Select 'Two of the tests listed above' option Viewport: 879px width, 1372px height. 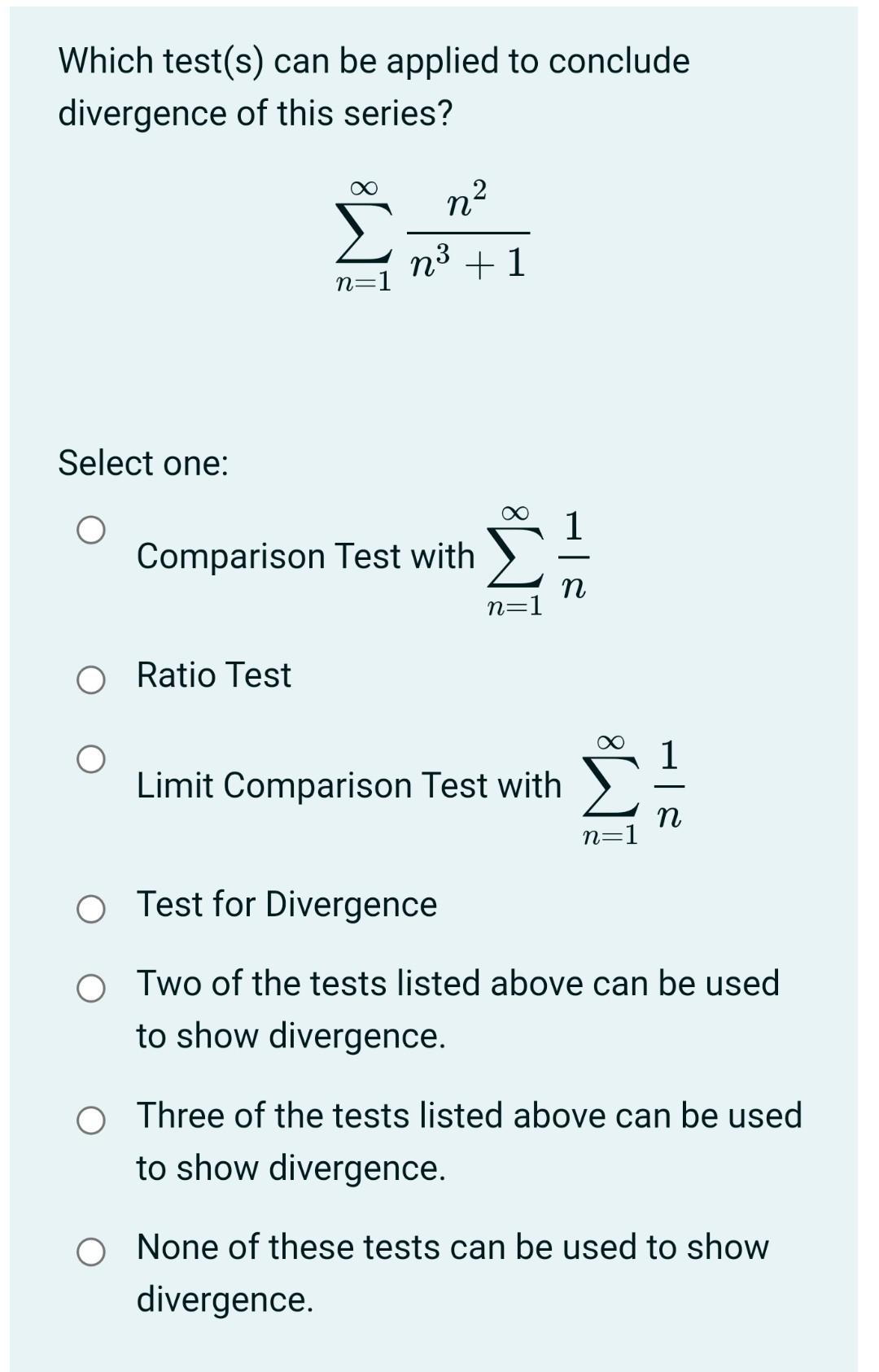click(x=92, y=990)
